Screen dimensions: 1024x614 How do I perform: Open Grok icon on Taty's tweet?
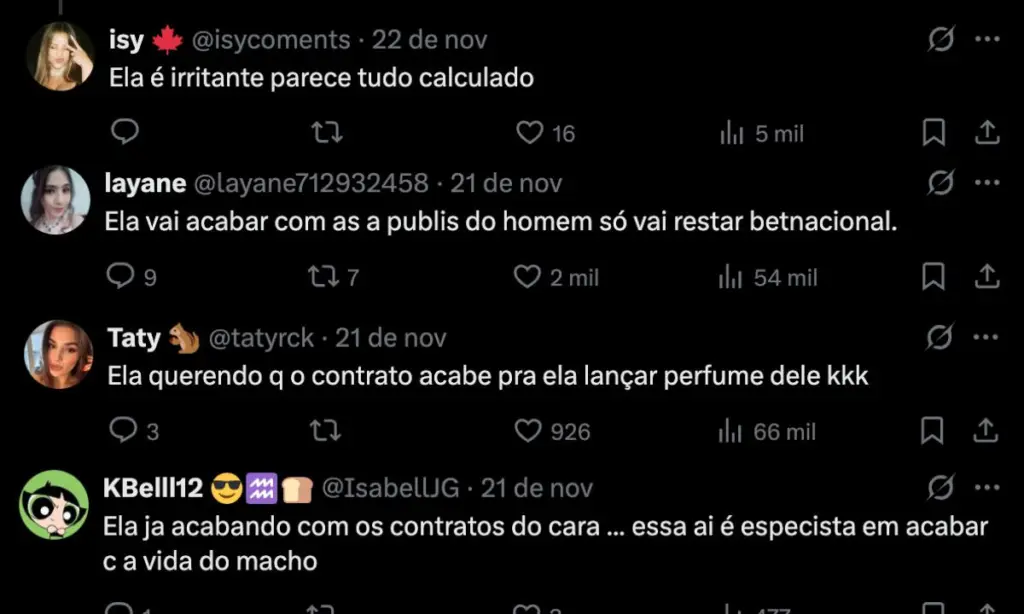point(939,338)
